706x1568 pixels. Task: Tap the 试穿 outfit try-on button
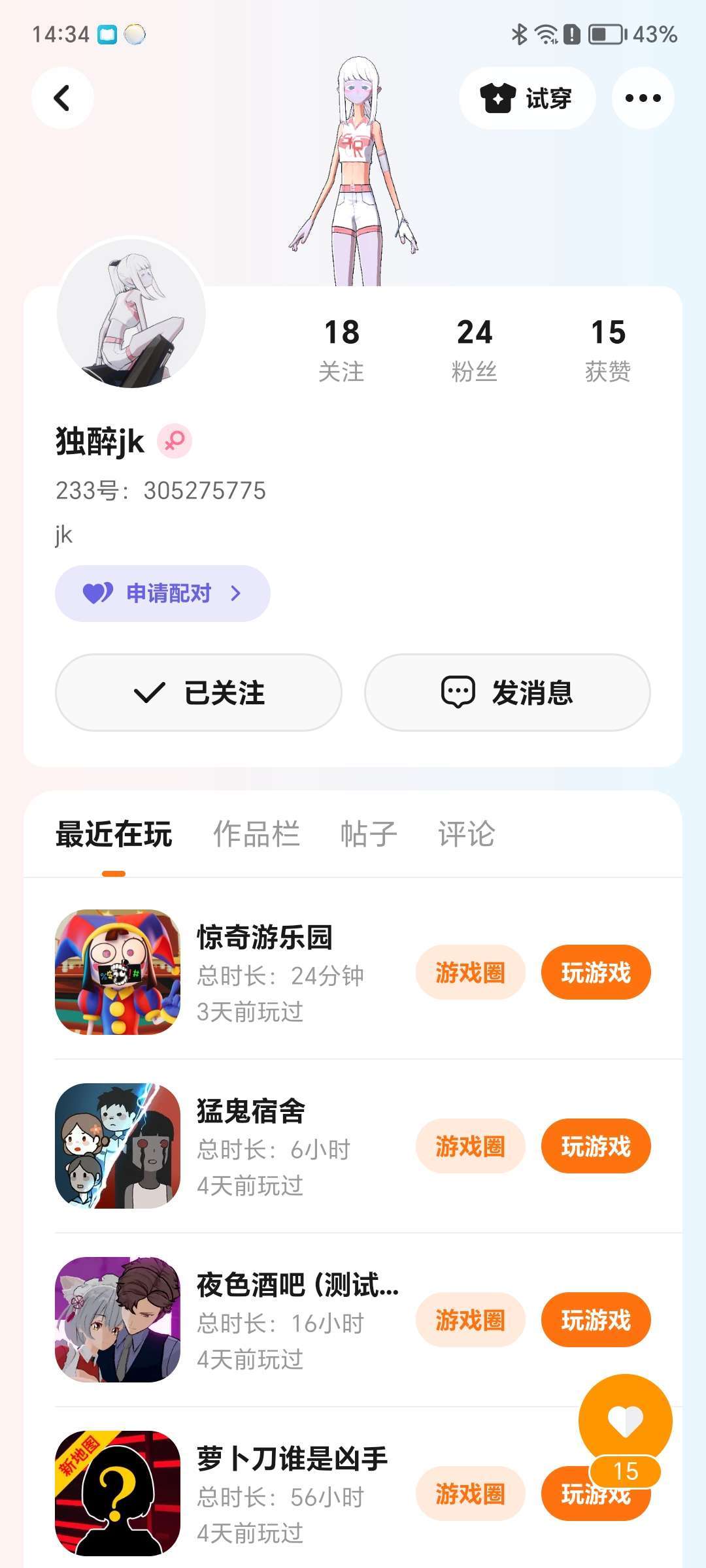coord(527,98)
